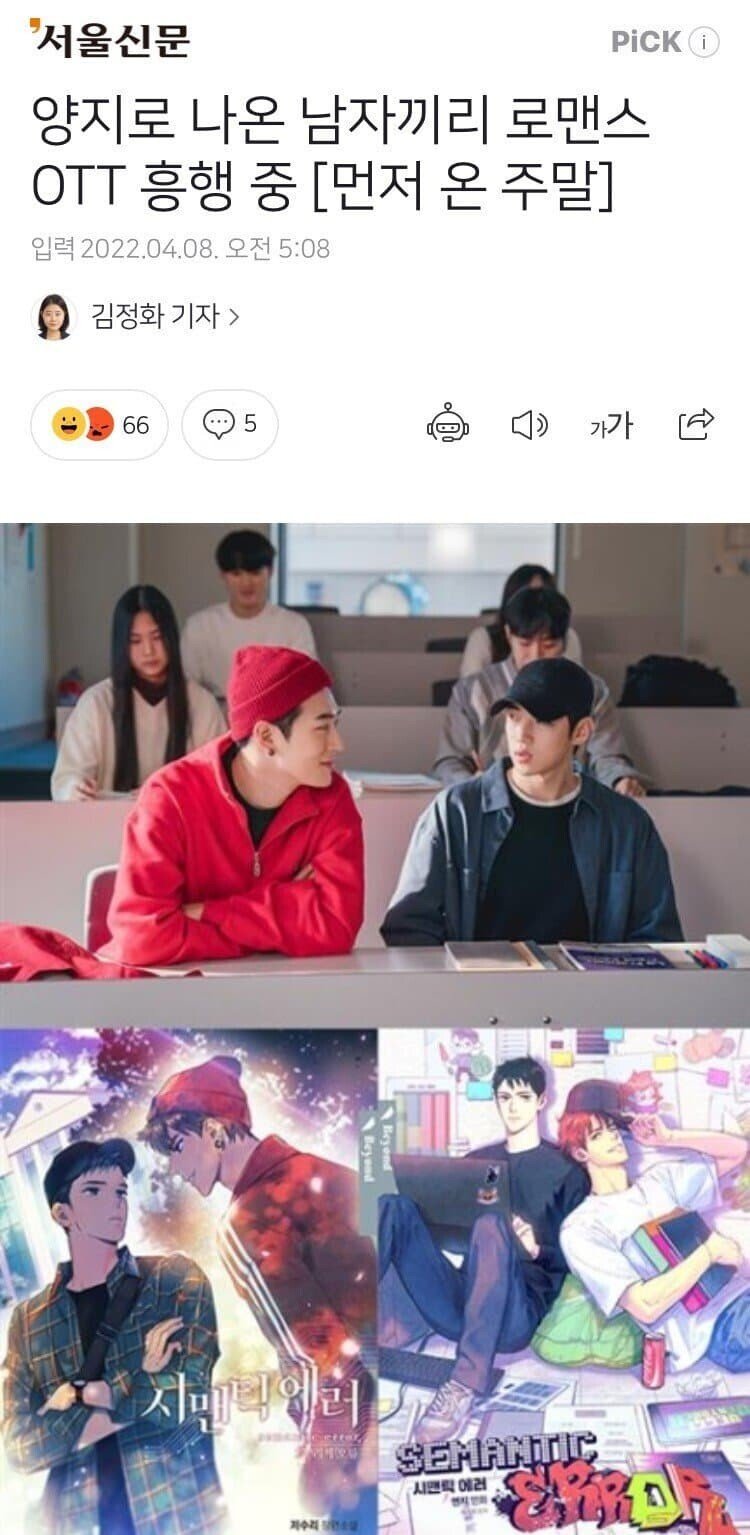750x1535 pixels.
Task: Open the reactions button showing 66
Action: click(100, 425)
